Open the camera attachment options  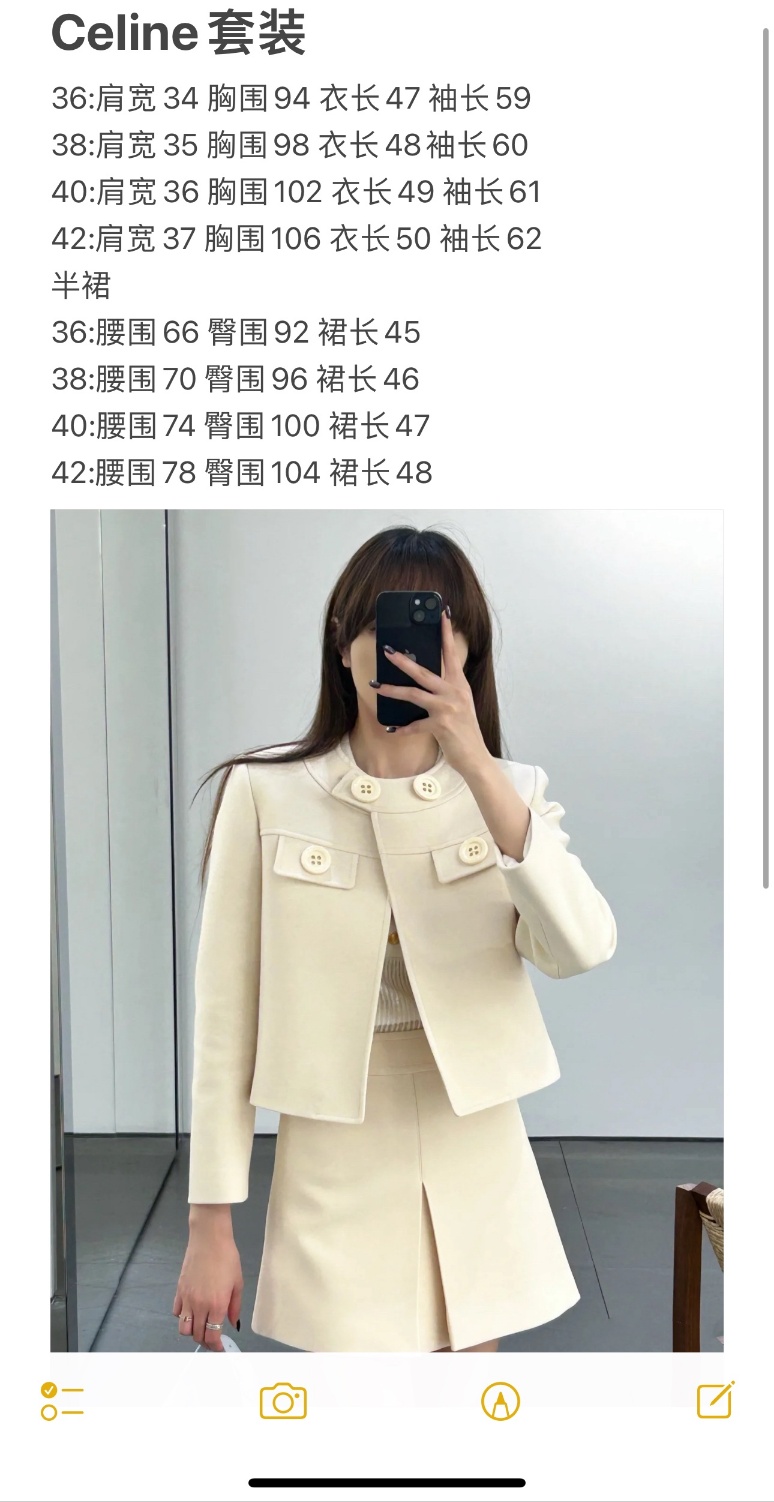pyautogui.click(x=283, y=1401)
